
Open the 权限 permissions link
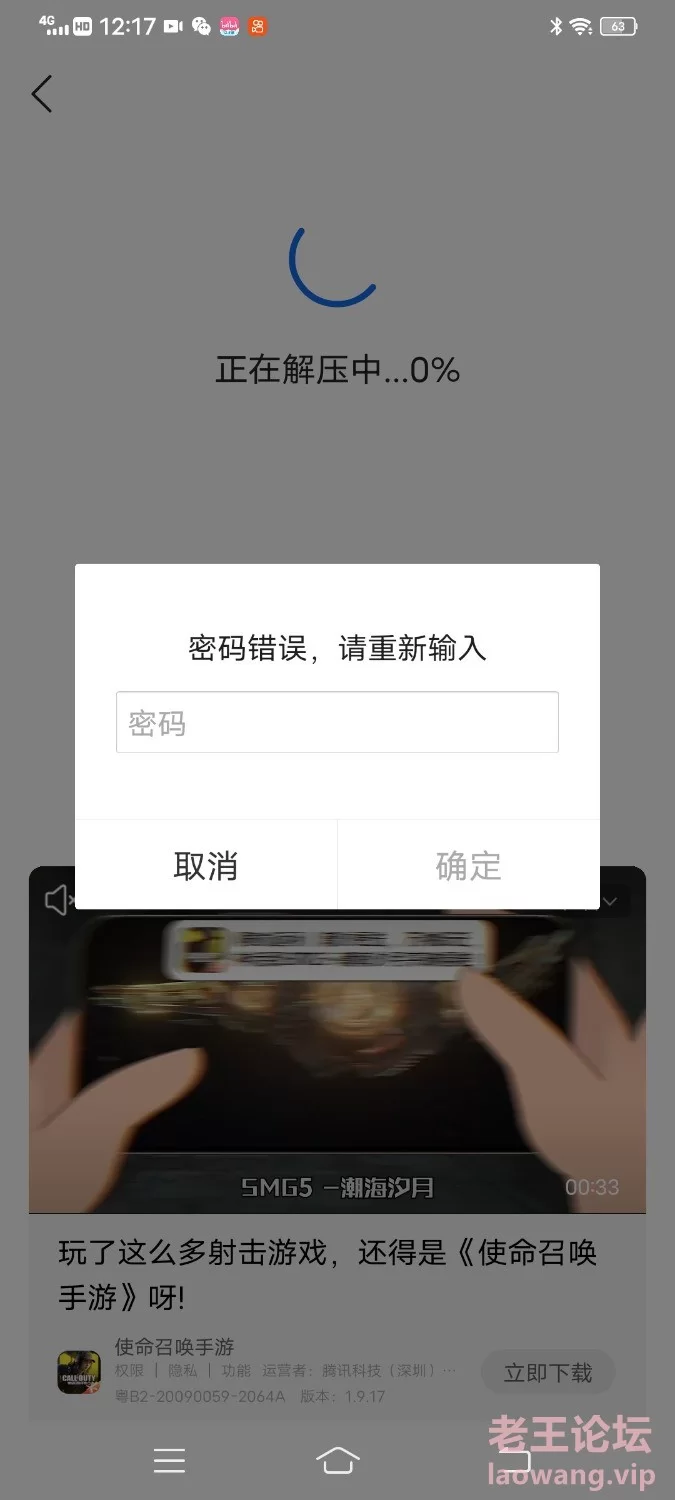click(130, 1371)
